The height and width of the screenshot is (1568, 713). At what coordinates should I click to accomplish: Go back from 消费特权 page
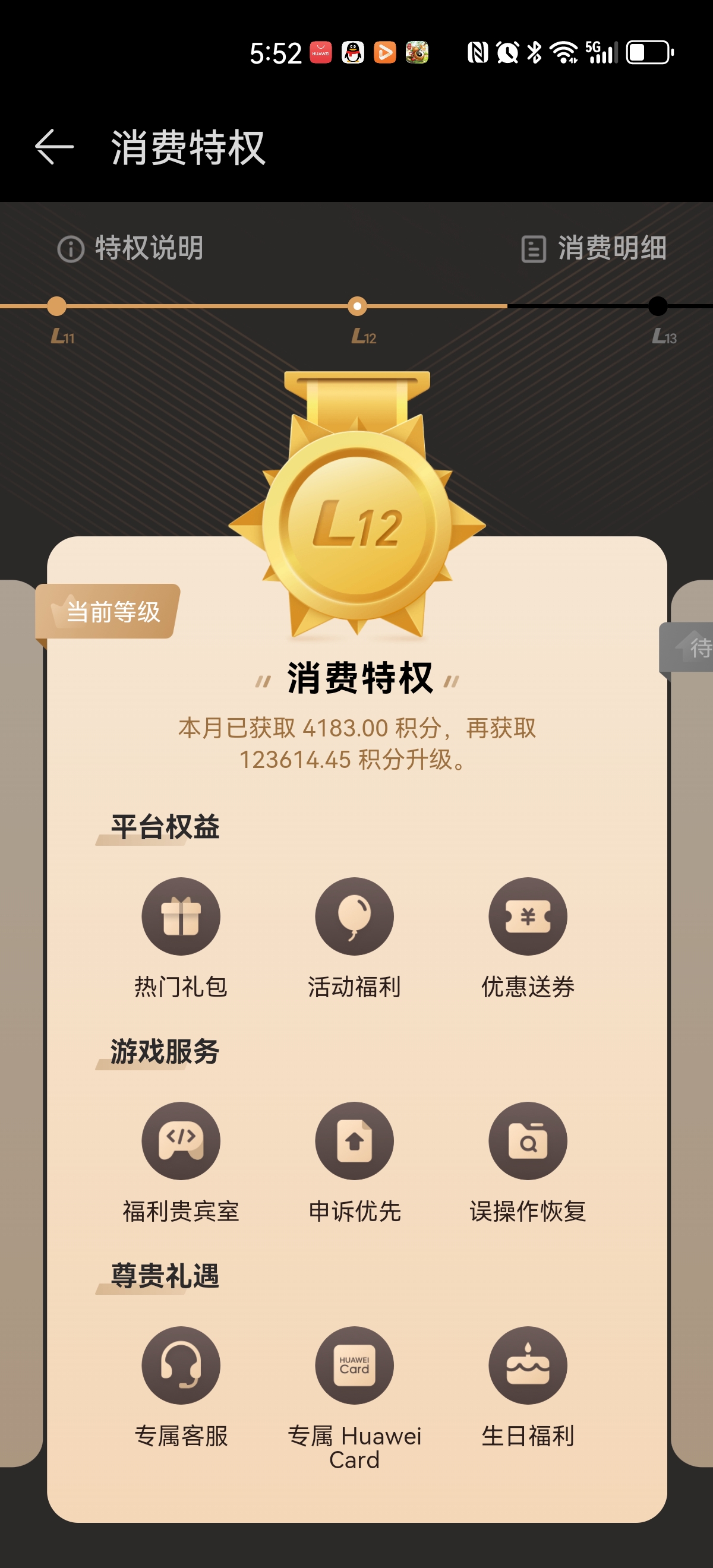pyautogui.click(x=53, y=147)
